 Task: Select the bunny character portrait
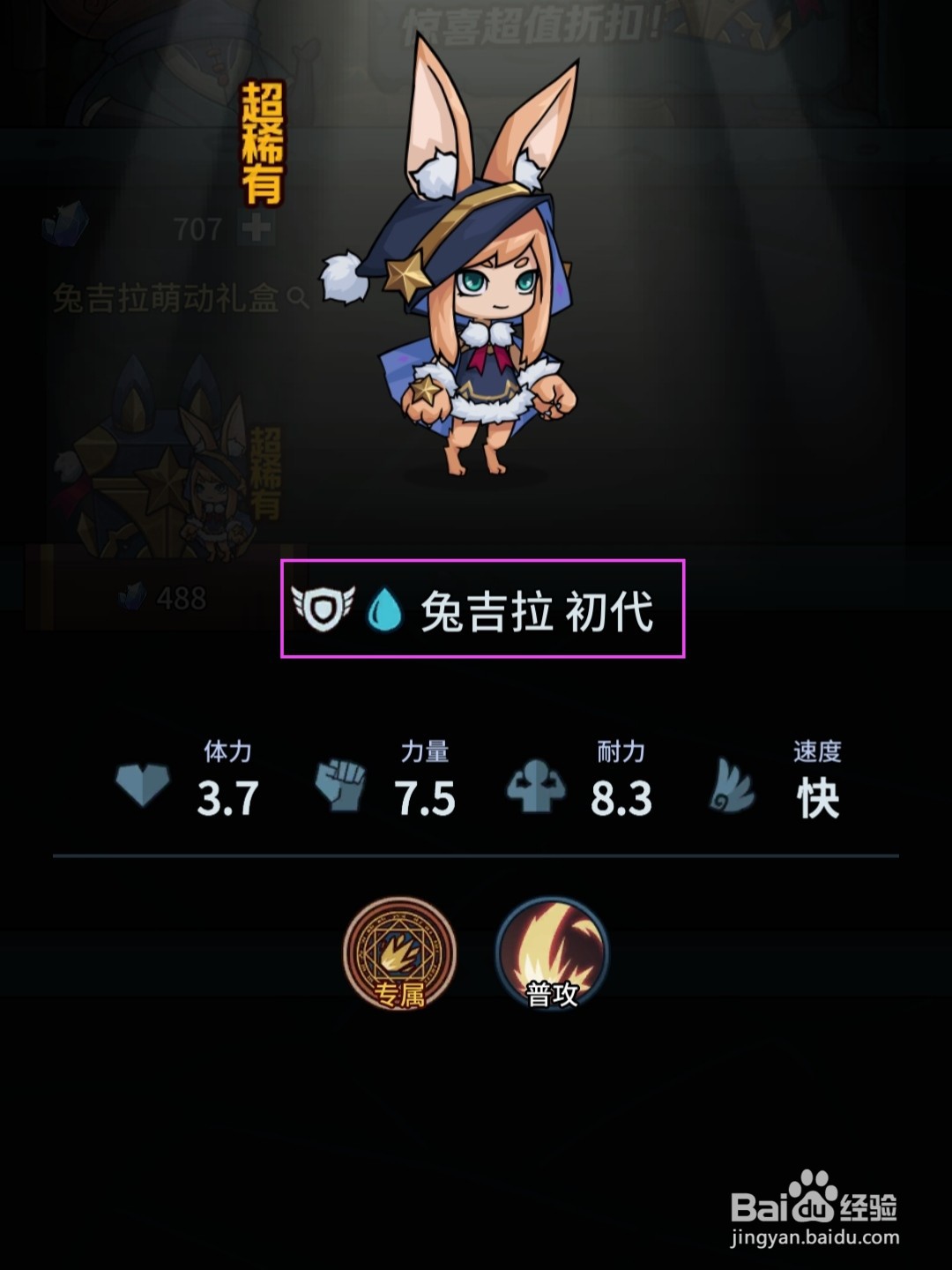(480, 309)
